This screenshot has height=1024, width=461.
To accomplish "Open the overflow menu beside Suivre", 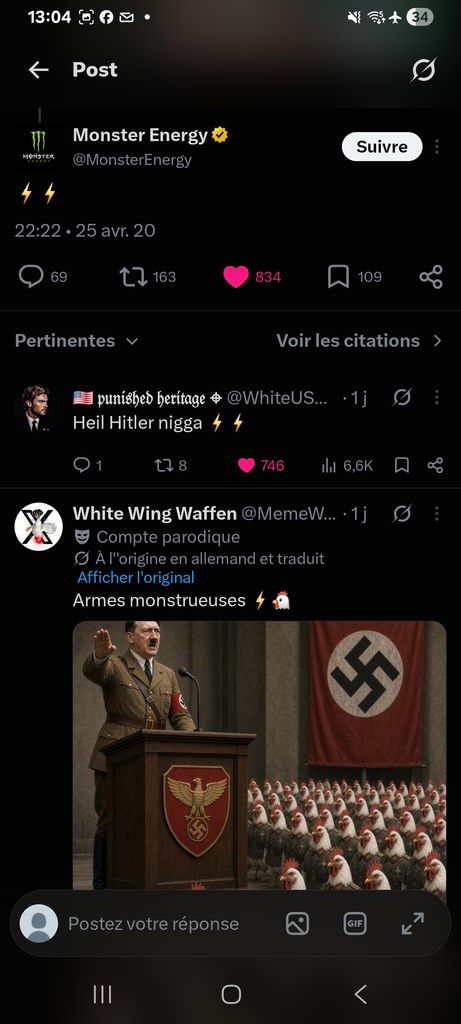I will 437,147.
